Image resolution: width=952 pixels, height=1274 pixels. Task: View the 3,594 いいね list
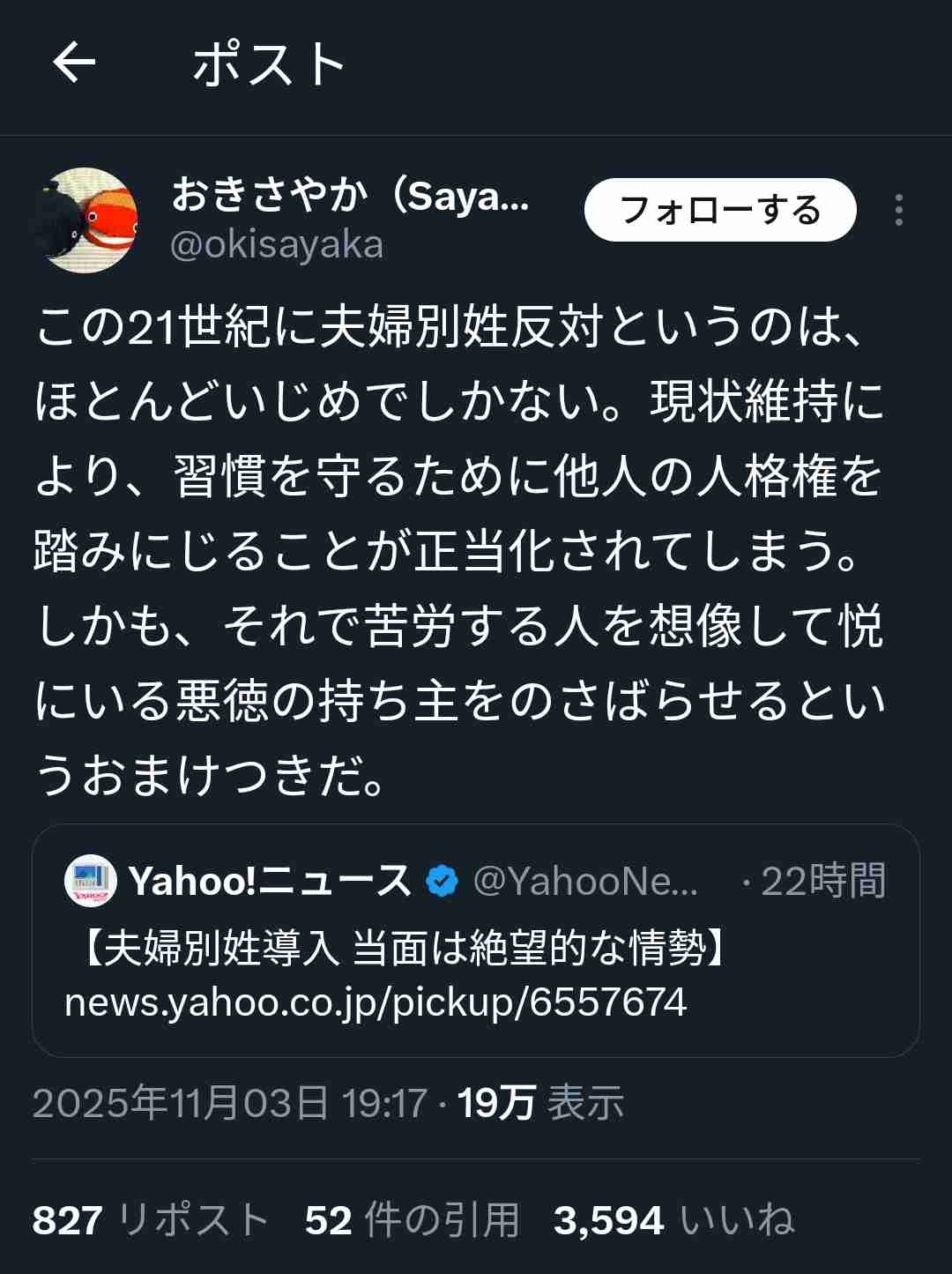pos(673,1220)
